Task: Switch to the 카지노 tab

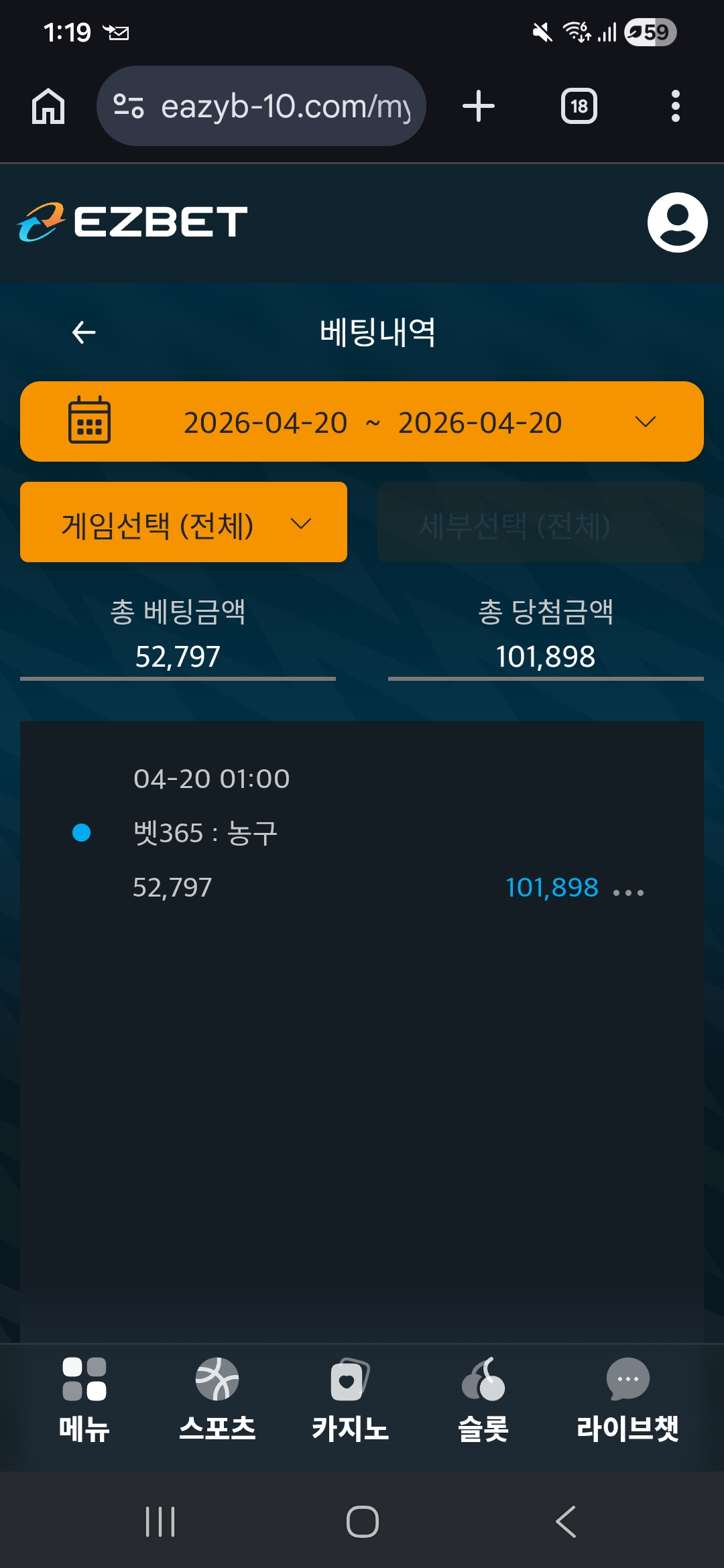Action: coord(350,1399)
